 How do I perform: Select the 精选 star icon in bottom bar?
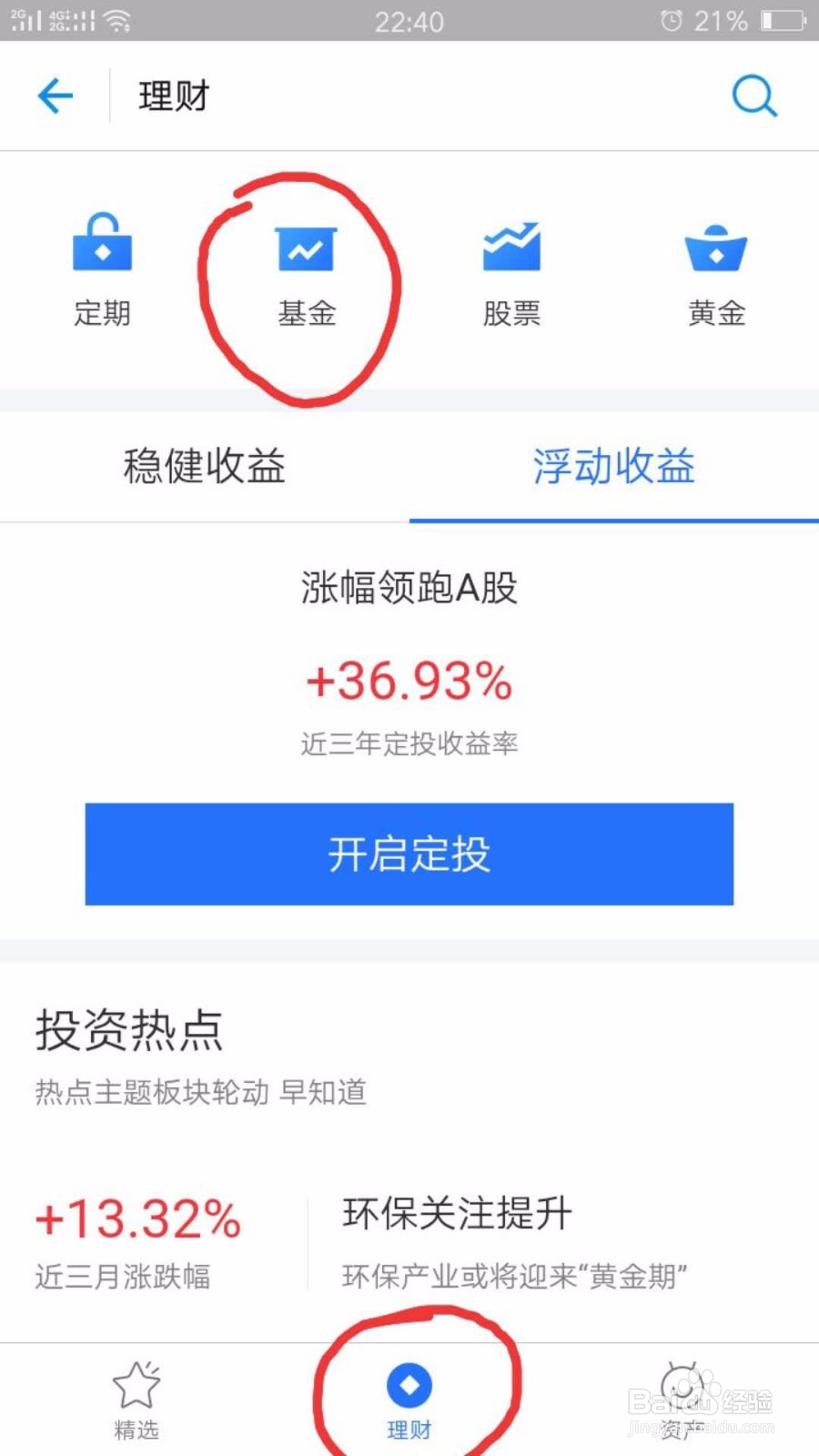click(x=136, y=1397)
